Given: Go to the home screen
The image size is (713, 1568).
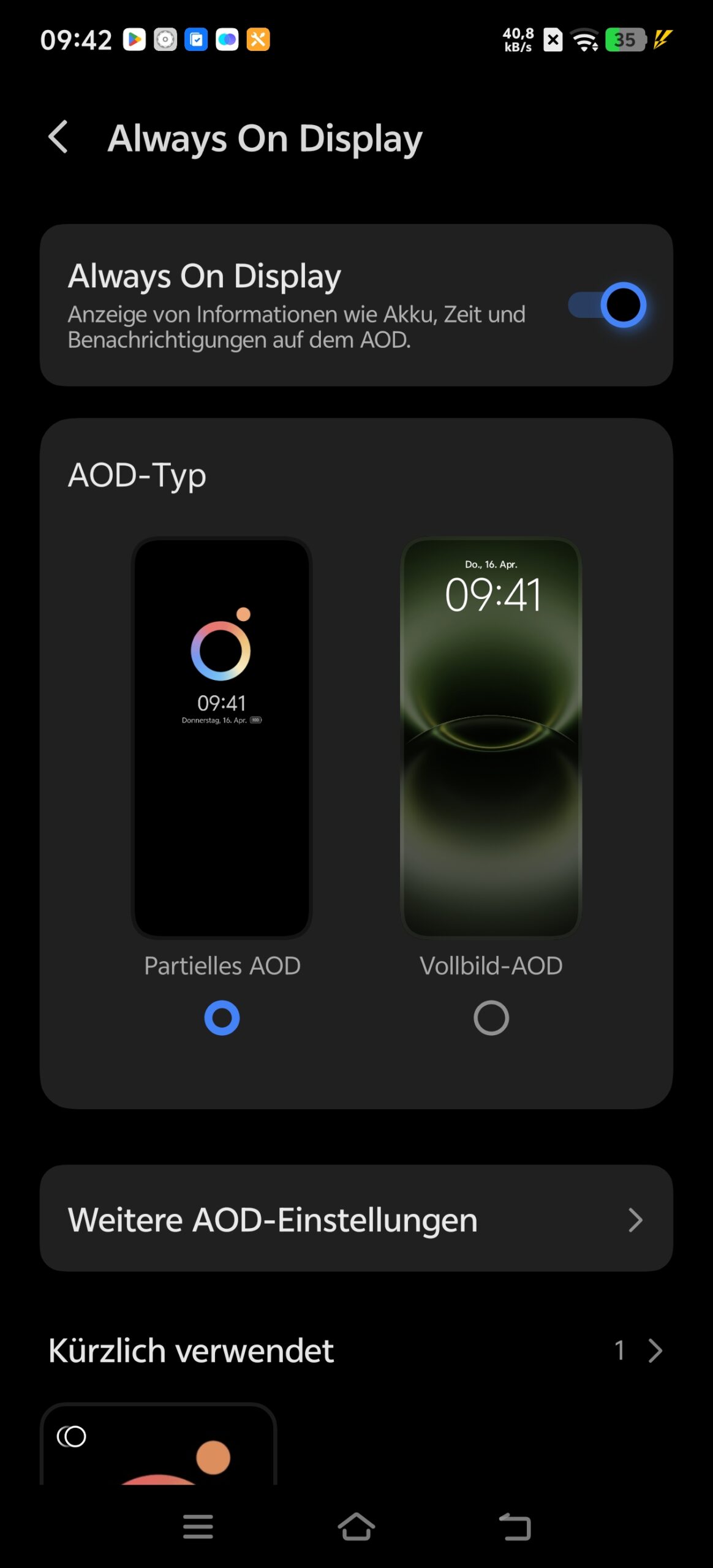Looking at the screenshot, I should click(356, 1526).
